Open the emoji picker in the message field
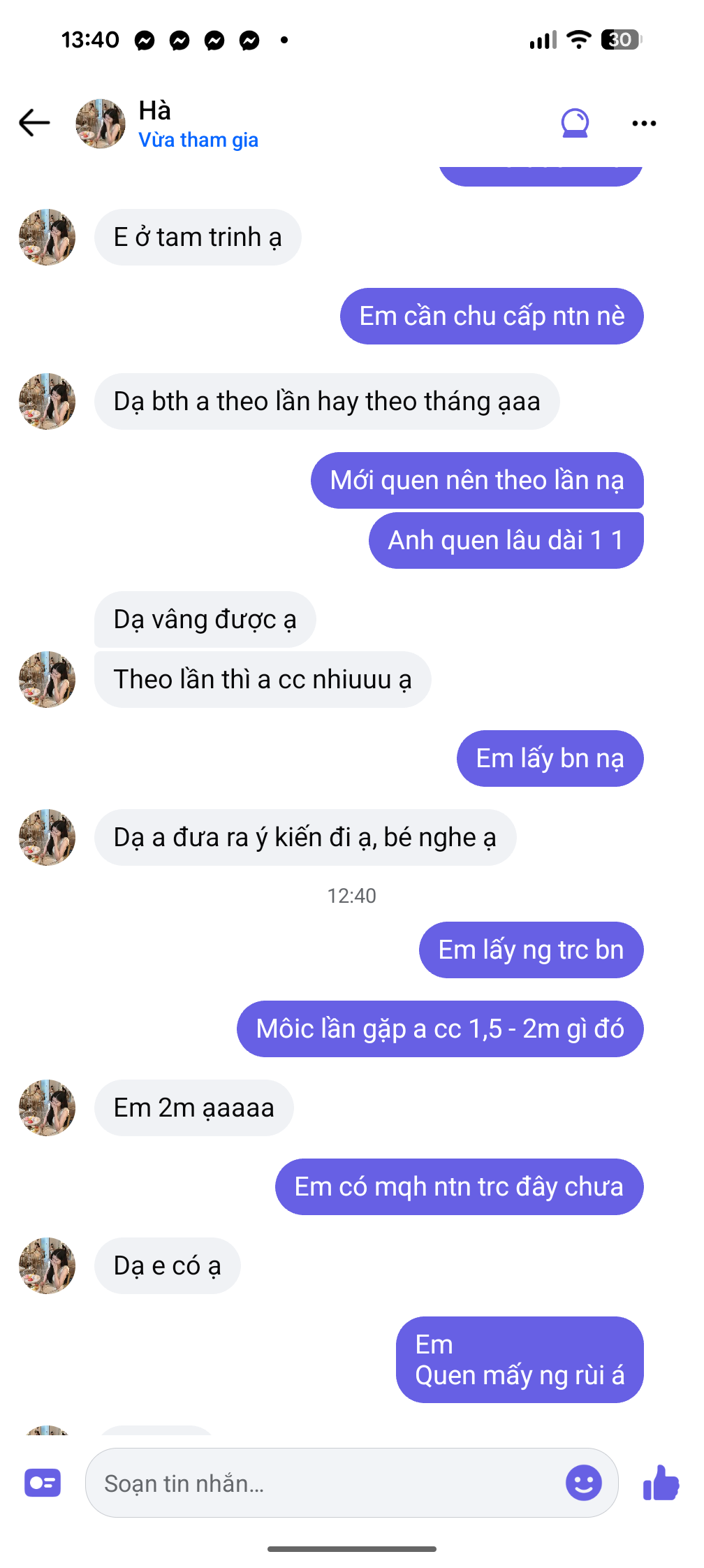The width and height of the screenshot is (704, 1568). [583, 1482]
